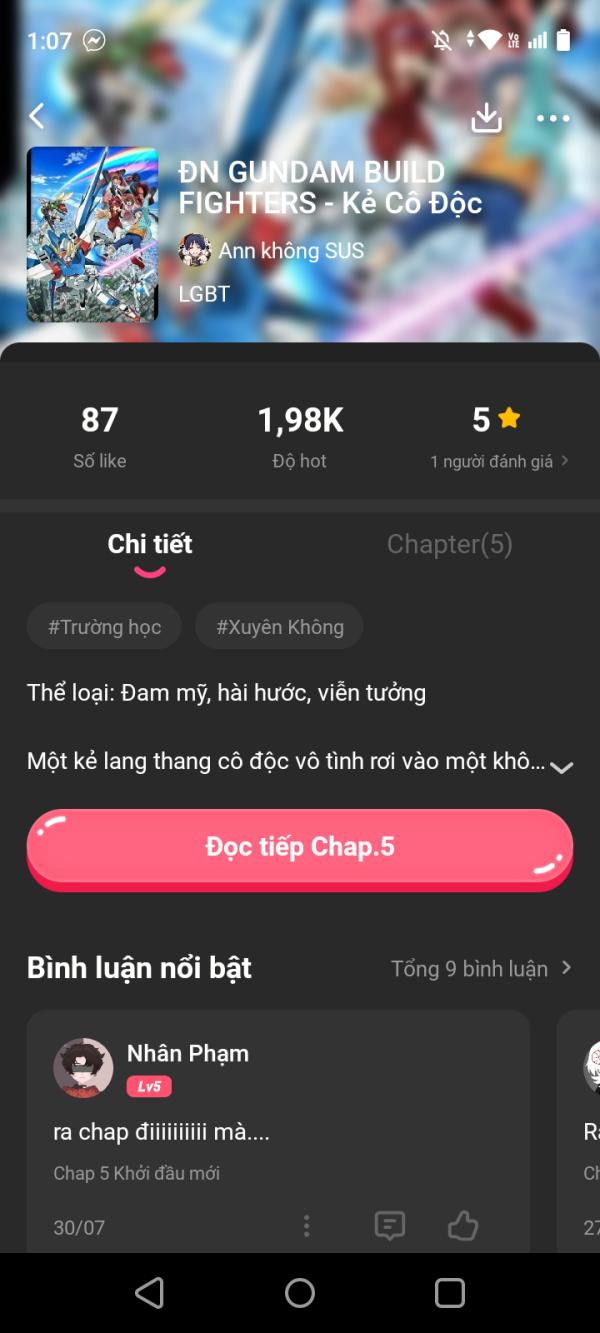This screenshot has width=600, height=1333.
Task: View all comments via Tổng 9 bình luận
Action: tap(481, 968)
